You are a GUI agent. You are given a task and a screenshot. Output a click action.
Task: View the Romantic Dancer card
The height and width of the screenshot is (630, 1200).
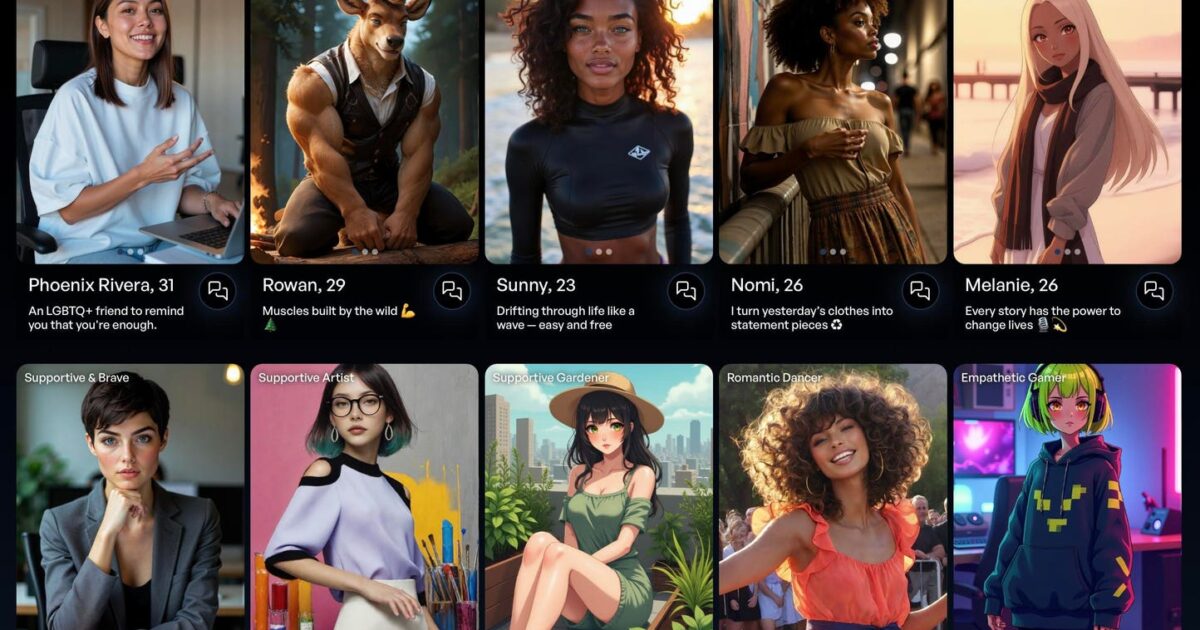coord(832,500)
